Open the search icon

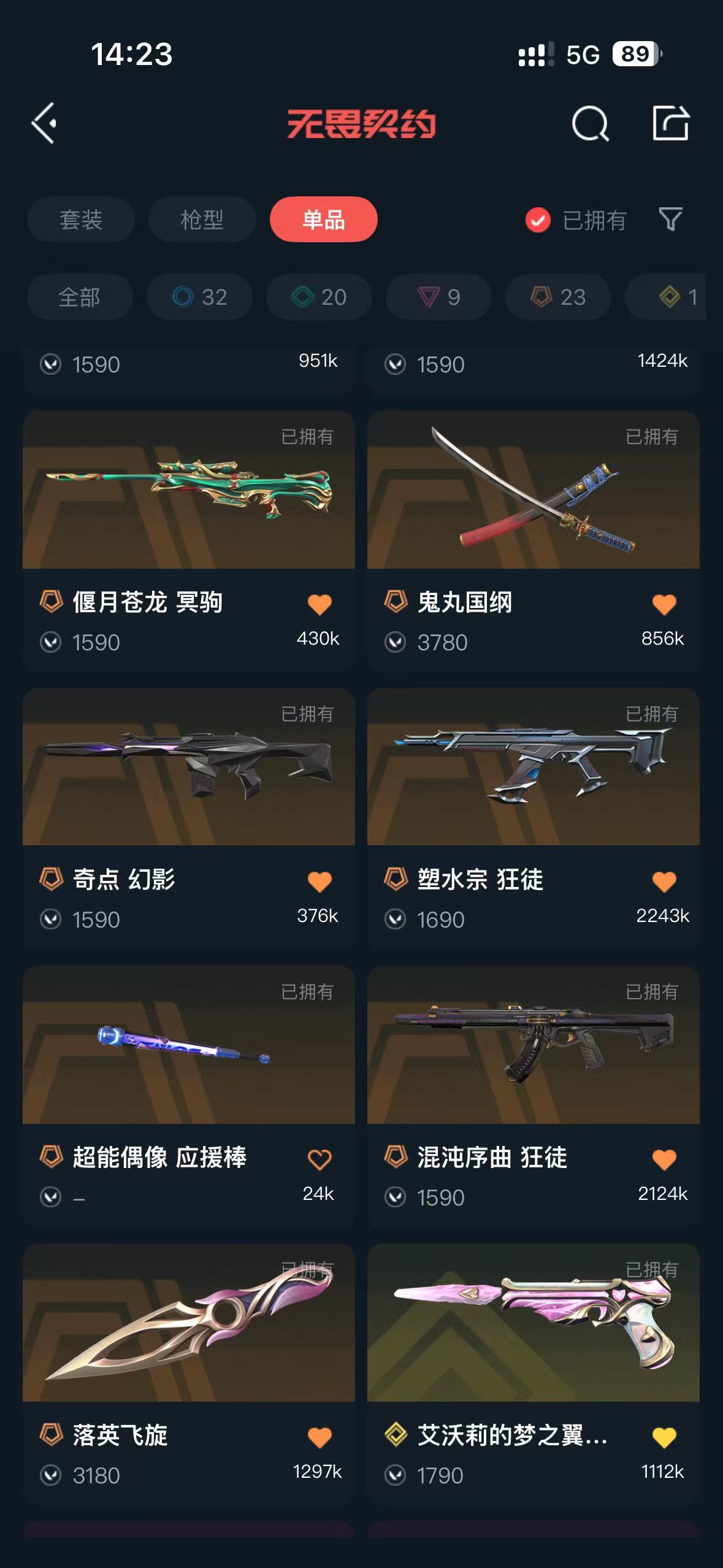(x=589, y=124)
